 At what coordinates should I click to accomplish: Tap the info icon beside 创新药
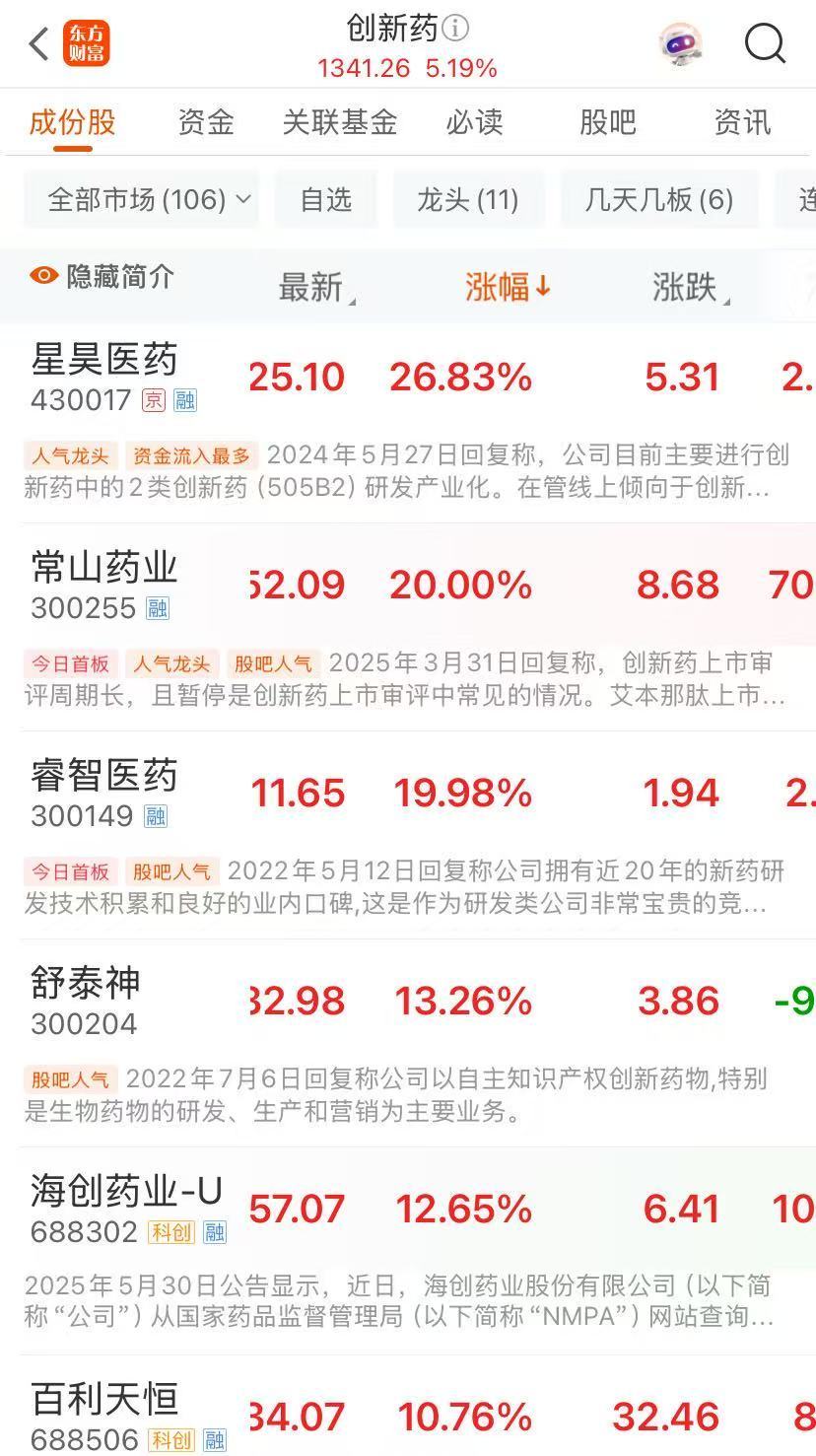click(455, 27)
